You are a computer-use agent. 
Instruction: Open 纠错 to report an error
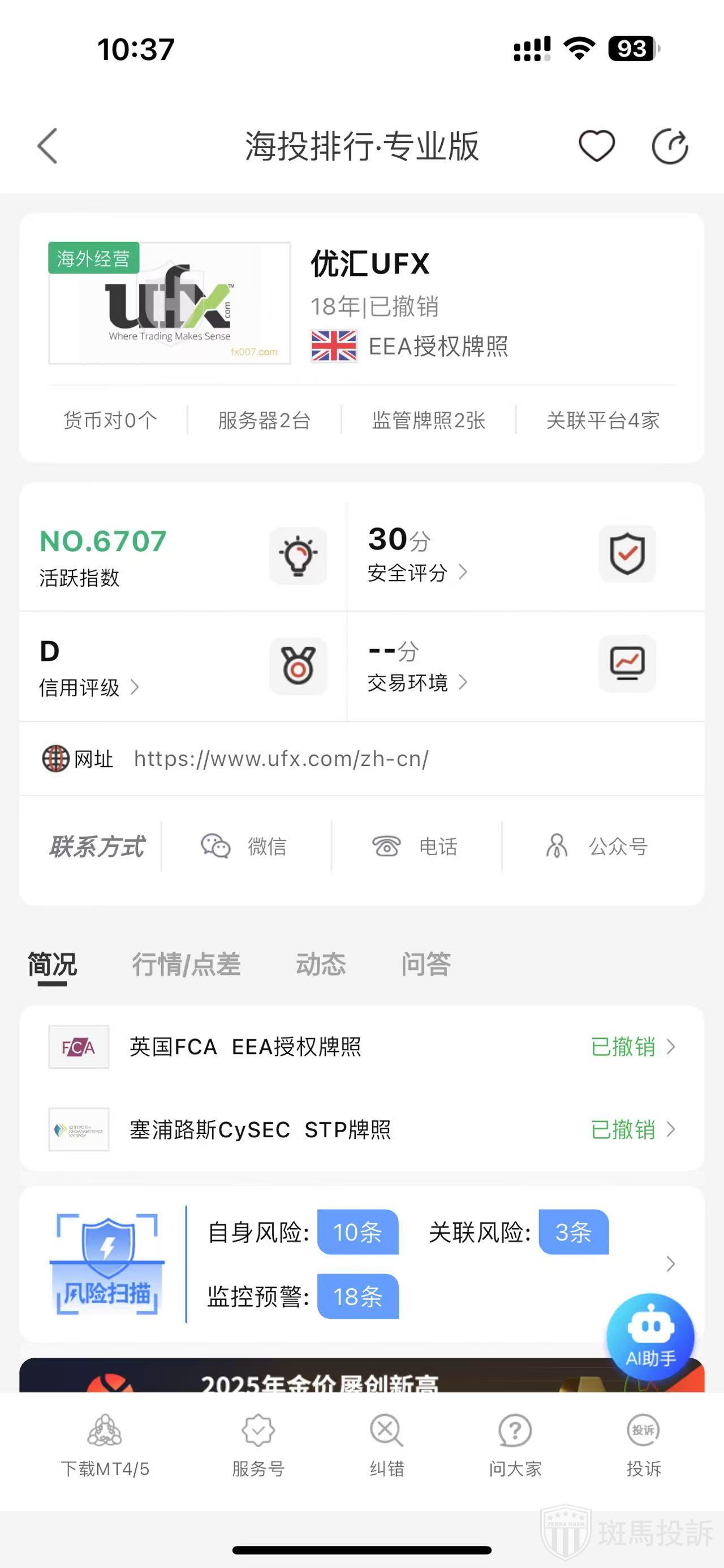(x=387, y=1446)
